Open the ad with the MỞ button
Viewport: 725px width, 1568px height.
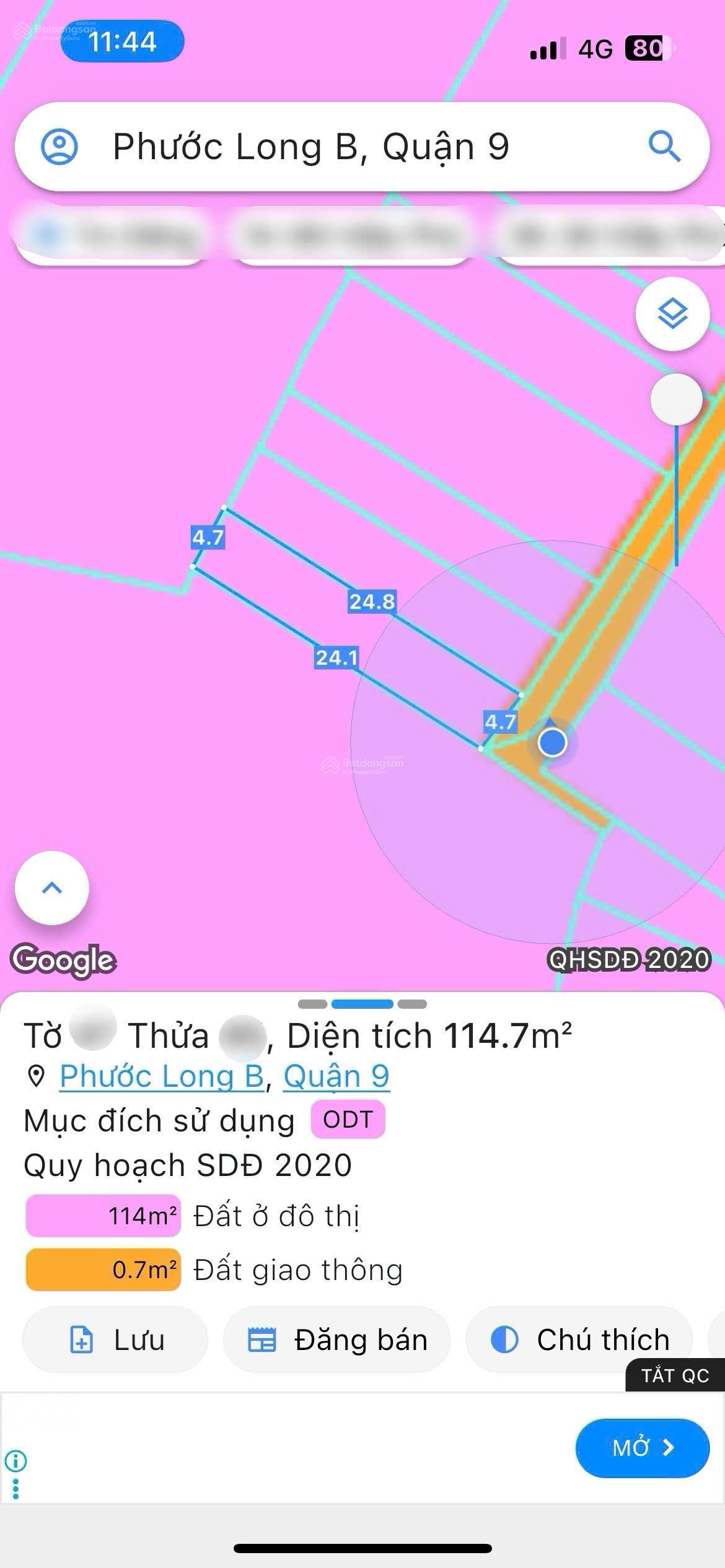[642, 1447]
